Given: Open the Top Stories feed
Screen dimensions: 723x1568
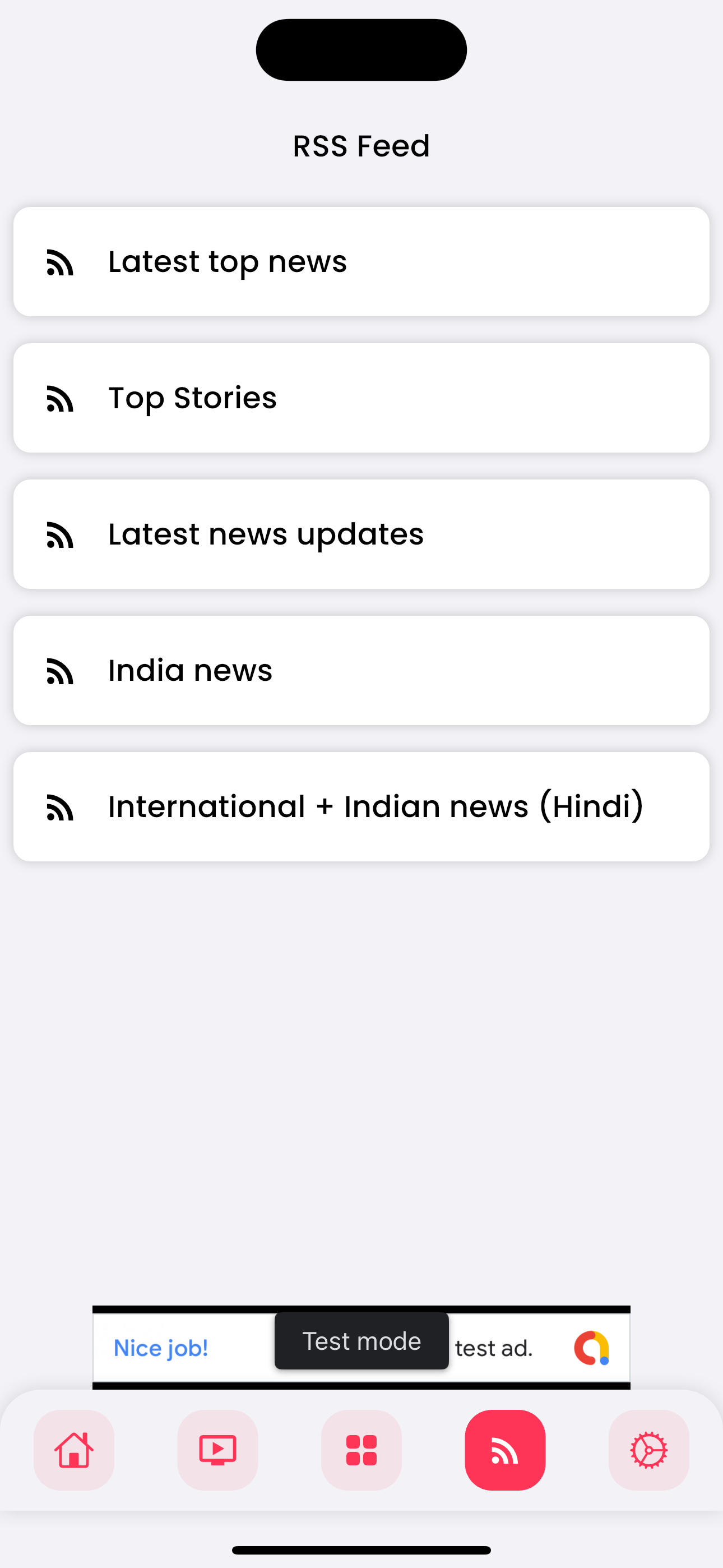Looking at the screenshot, I should (361, 398).
